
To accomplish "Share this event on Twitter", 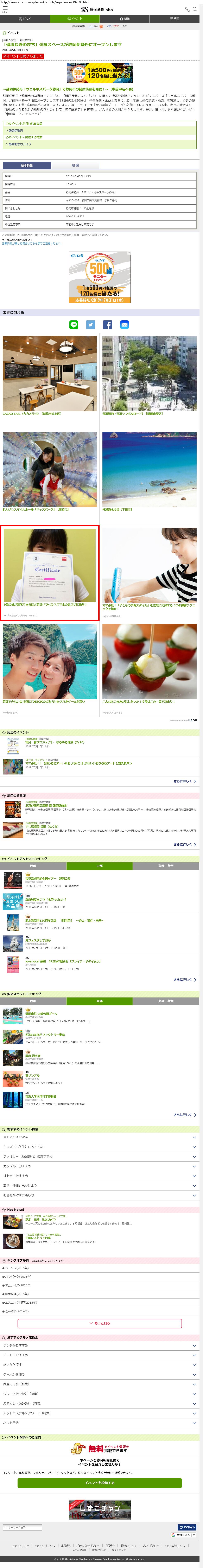I will pos(90,325).
